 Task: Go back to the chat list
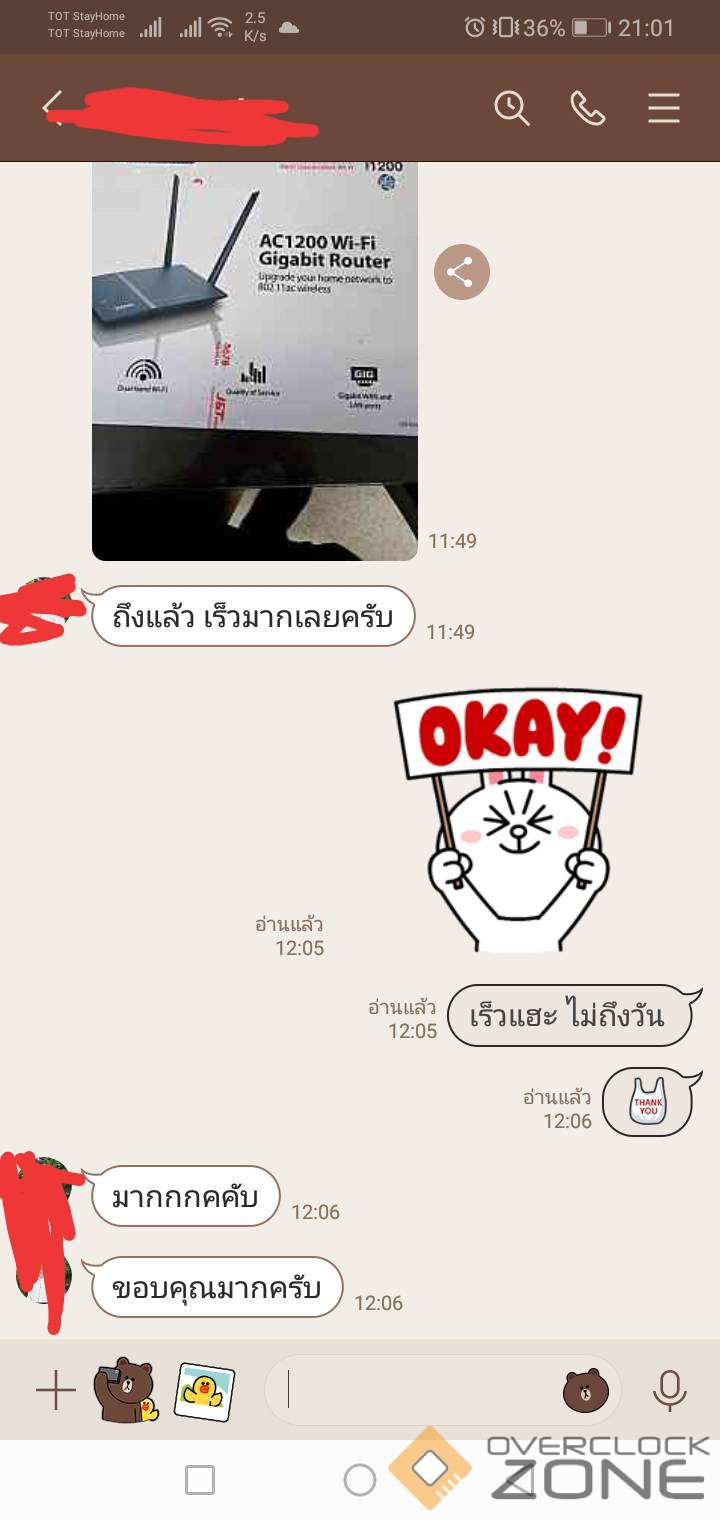(52, 107)
